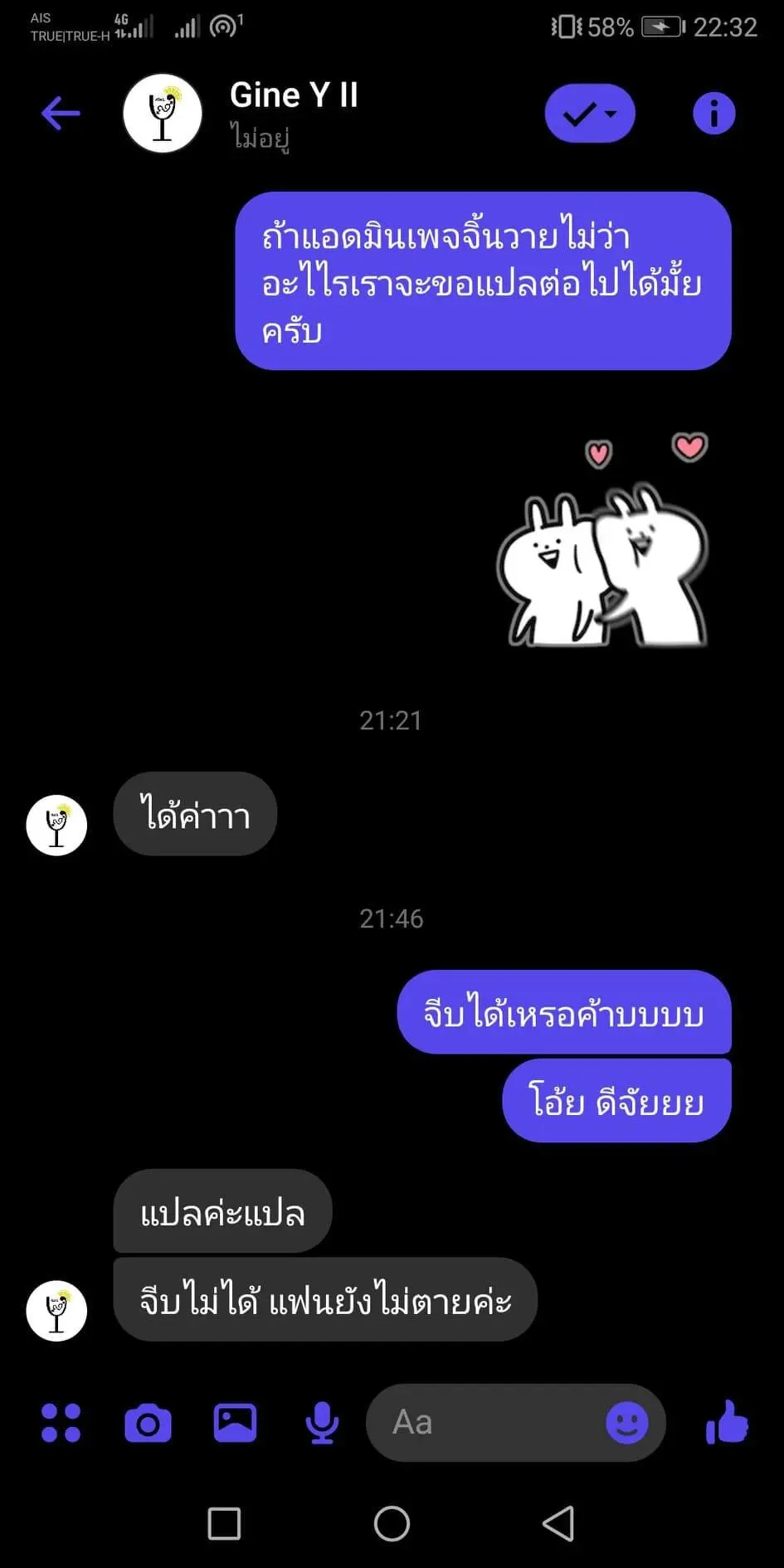Open recent apps from navigation bar
Viewport: 784px width, 1568px height.
(224, 1523)
